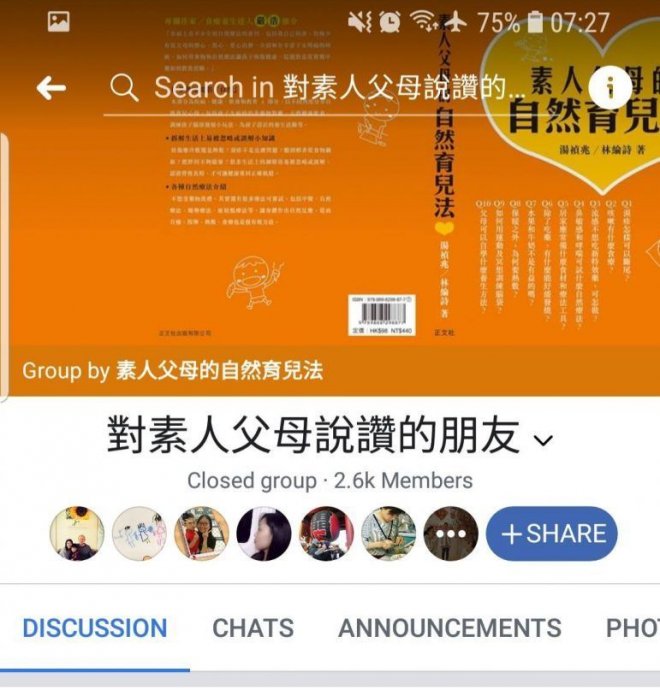
Task: Search within this group
Action: (320, 88)
